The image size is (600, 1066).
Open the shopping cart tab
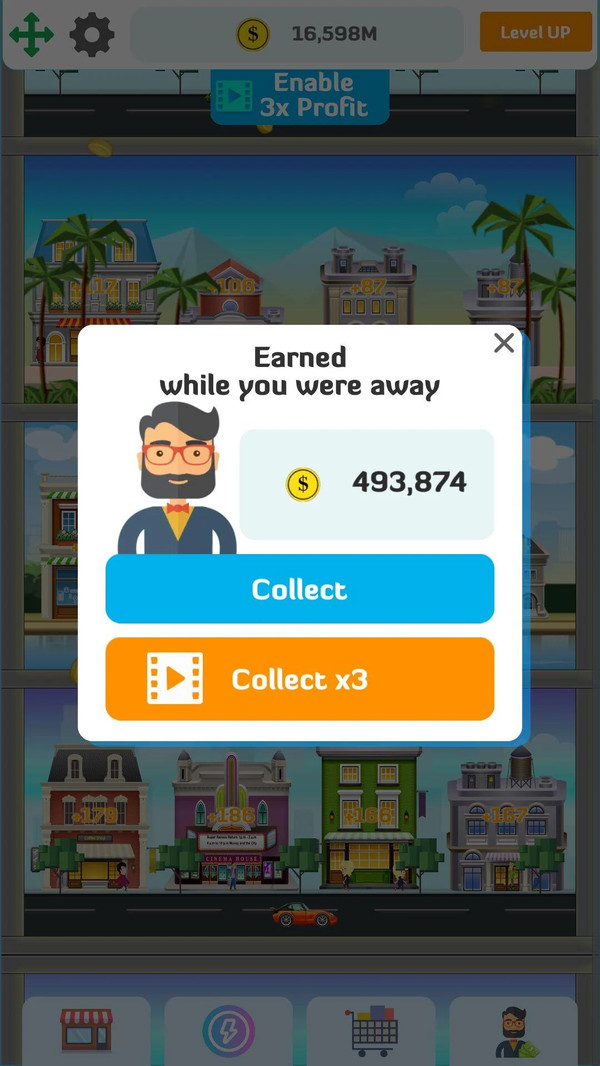pos(371,1030)
